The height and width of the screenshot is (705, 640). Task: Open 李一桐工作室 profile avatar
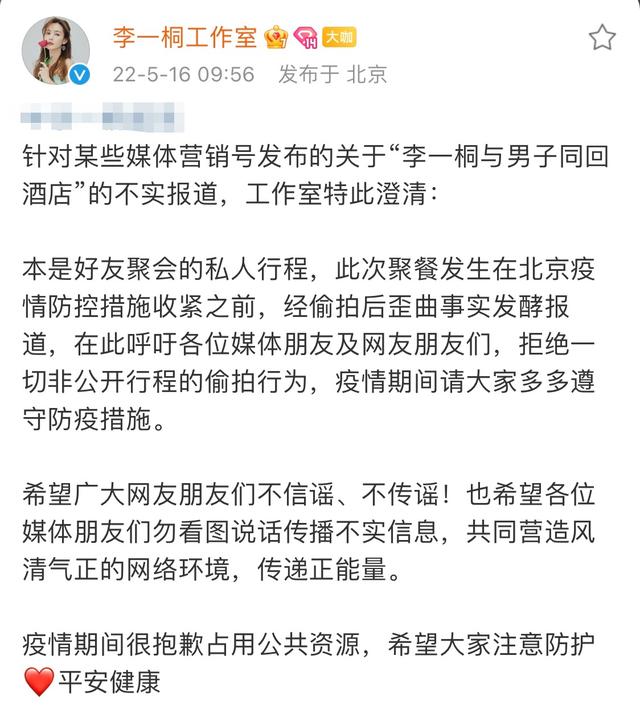tap(57, 50)
